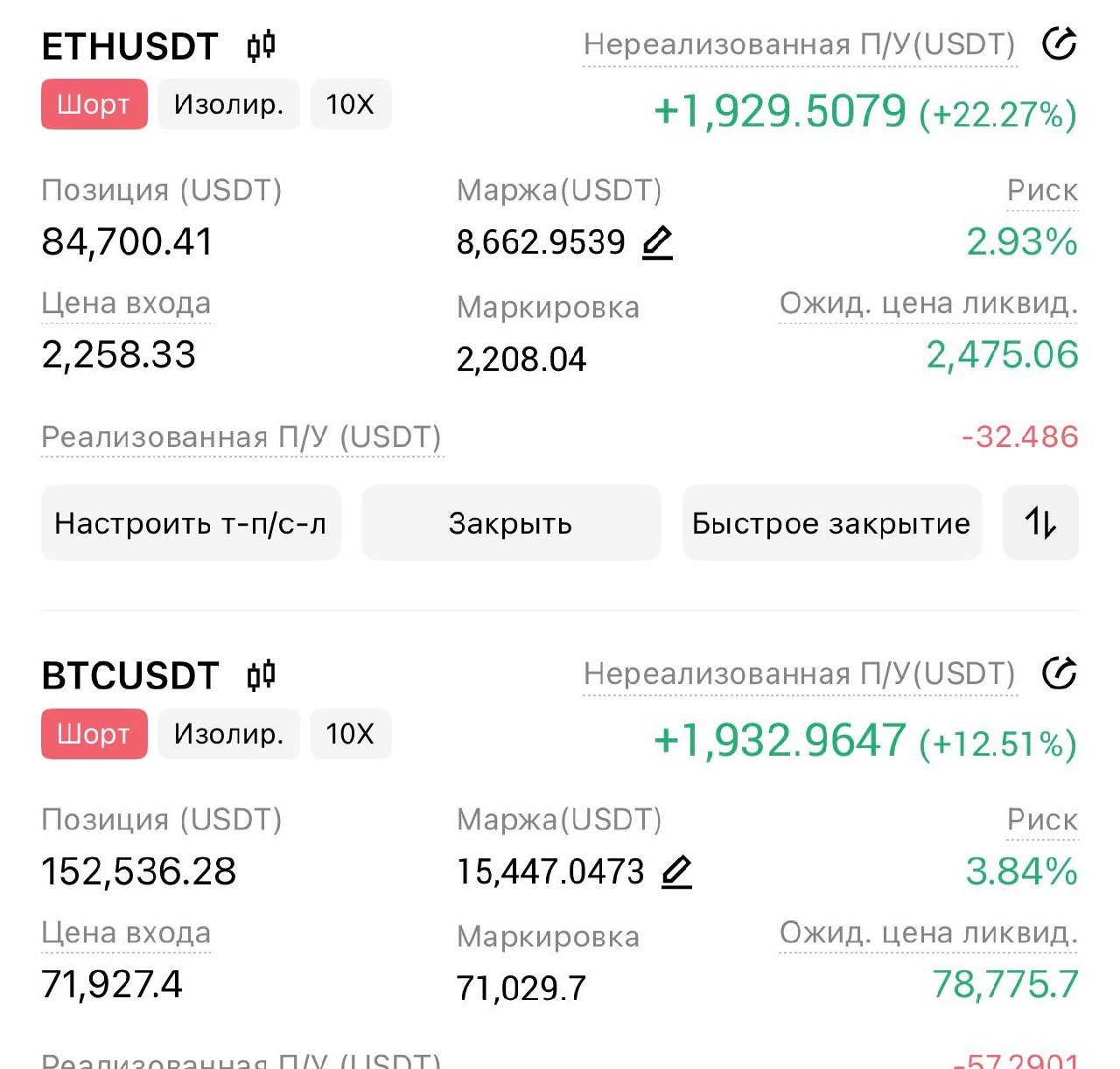Open the ETHUSDT candlestick chart icon
This screenshot has width=1120, height=1069.
(261, 45)
